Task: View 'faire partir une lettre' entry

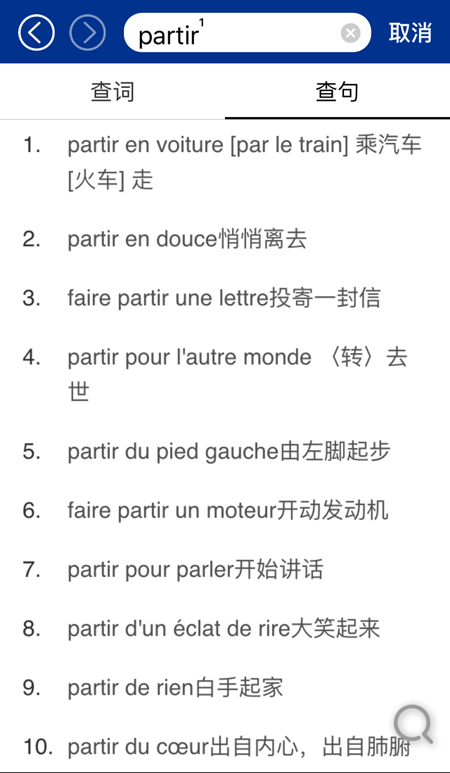Action: (225, 298)
